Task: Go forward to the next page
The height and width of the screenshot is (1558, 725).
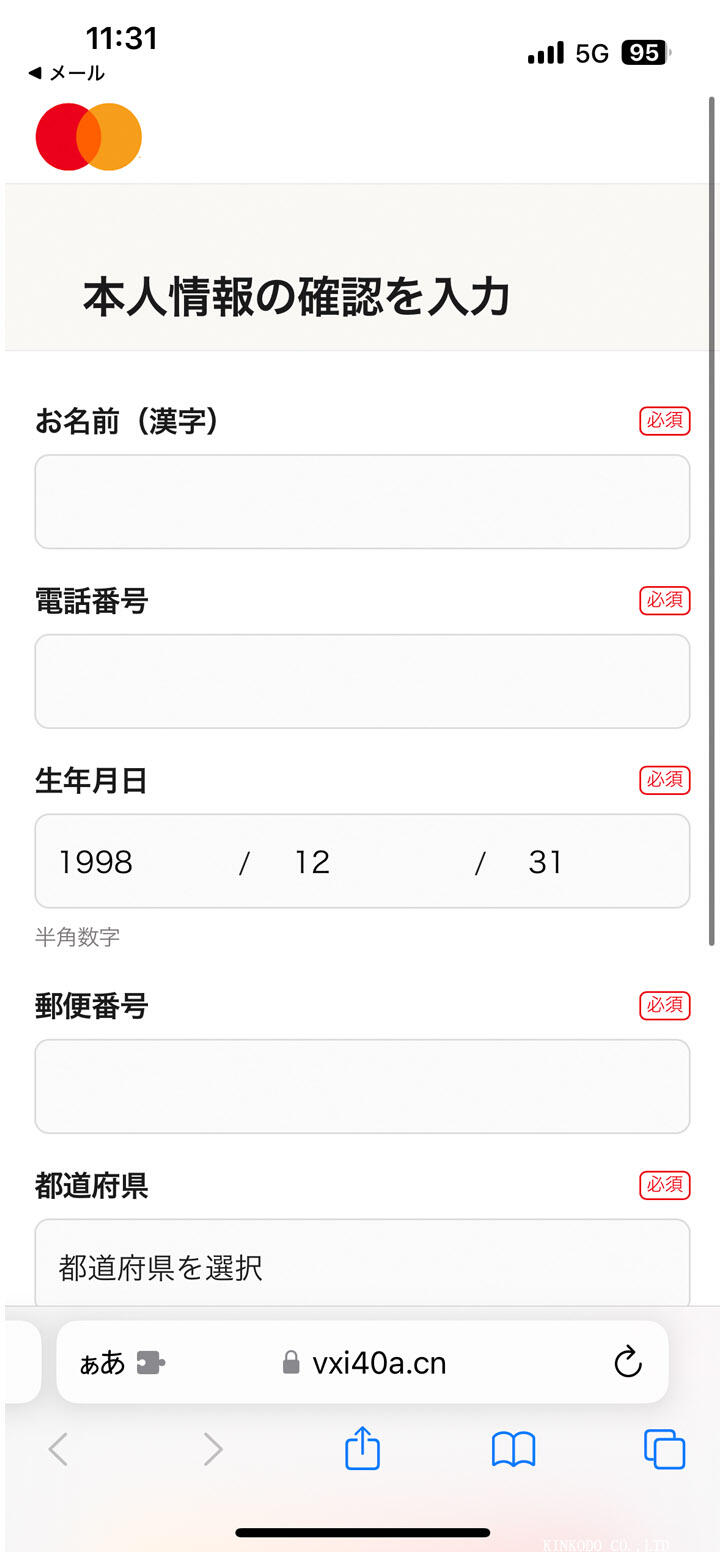Action: click(212, 1449)
